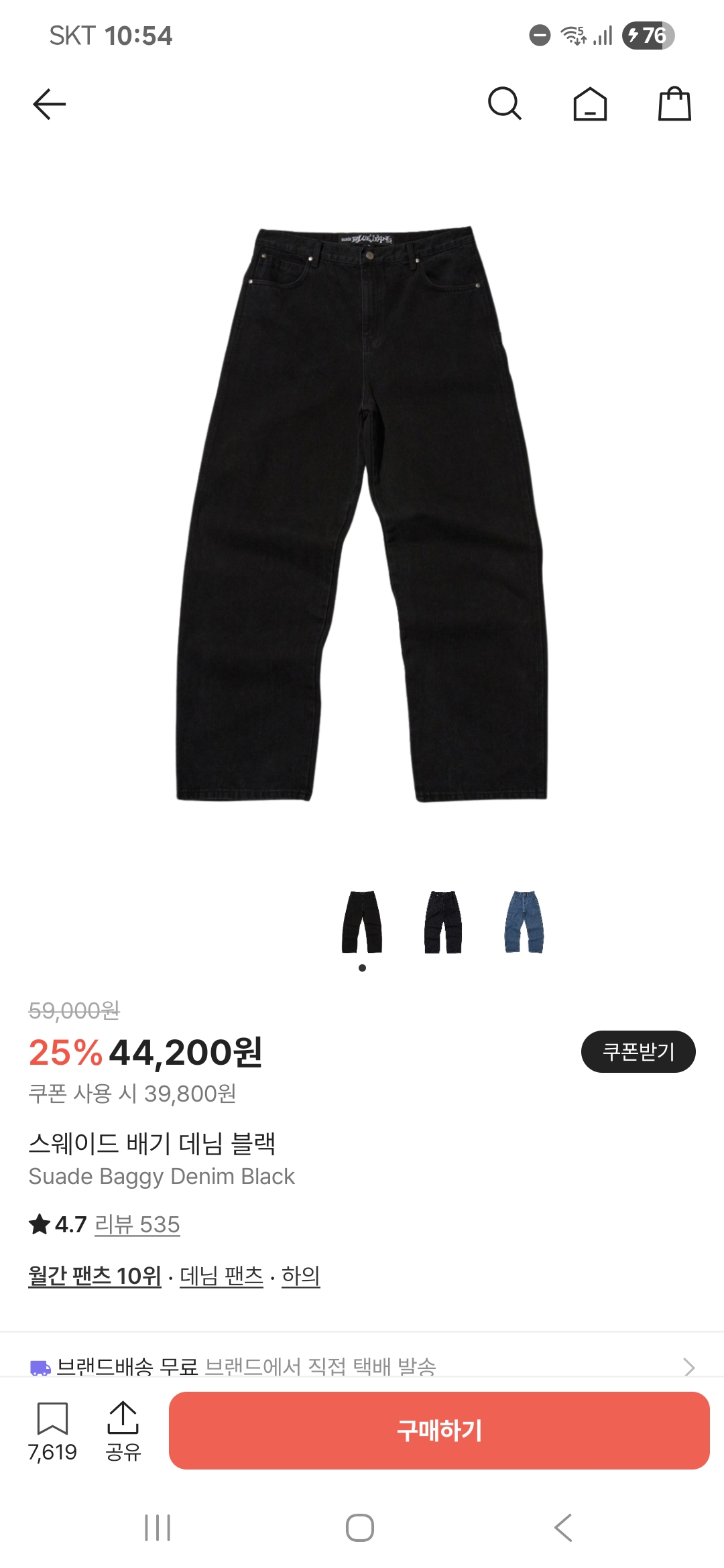
Task: Go back using the top-left arrow
Action: [x=49, y=104]
